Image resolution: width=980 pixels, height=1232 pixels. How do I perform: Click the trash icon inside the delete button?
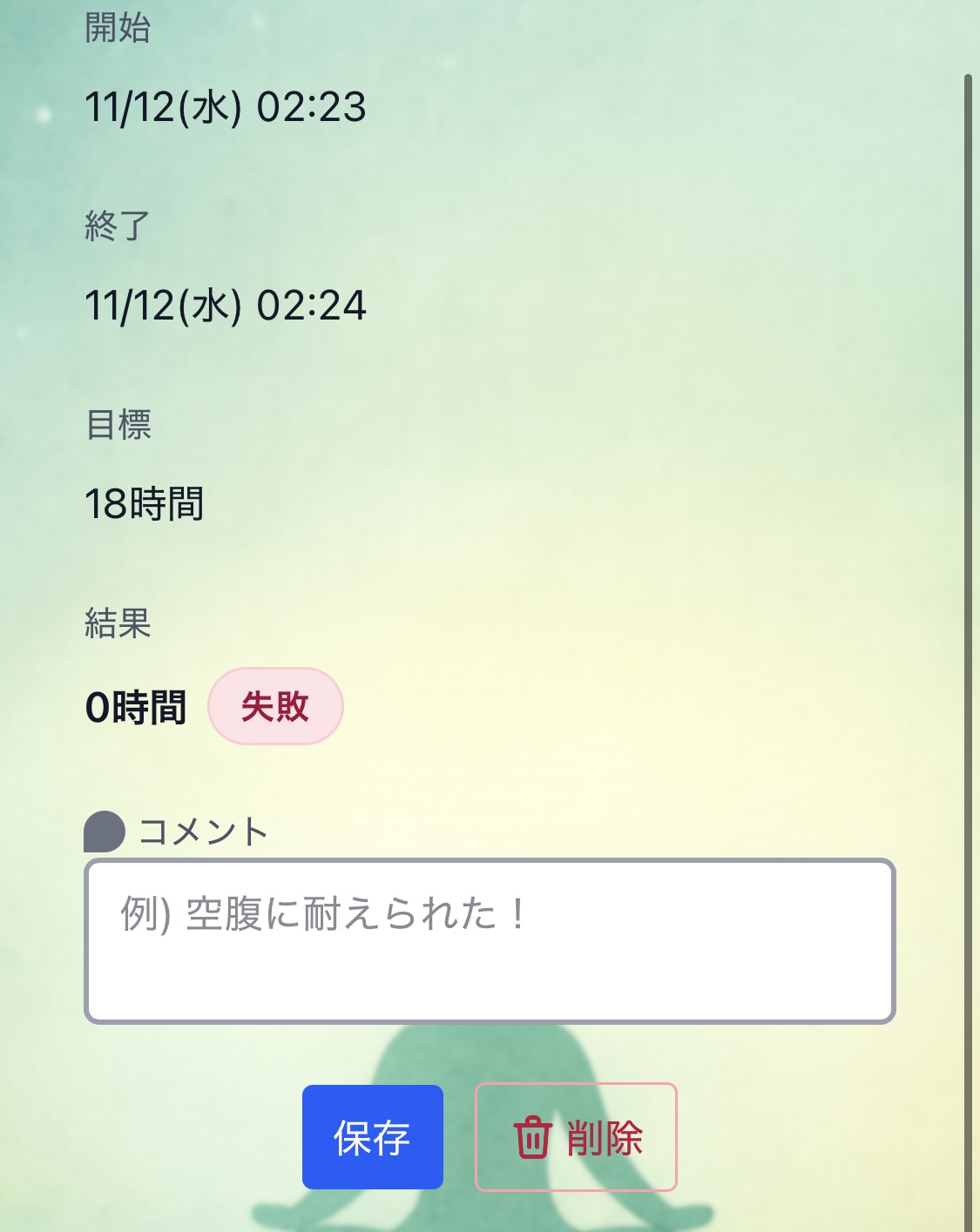click(533, 1138)
